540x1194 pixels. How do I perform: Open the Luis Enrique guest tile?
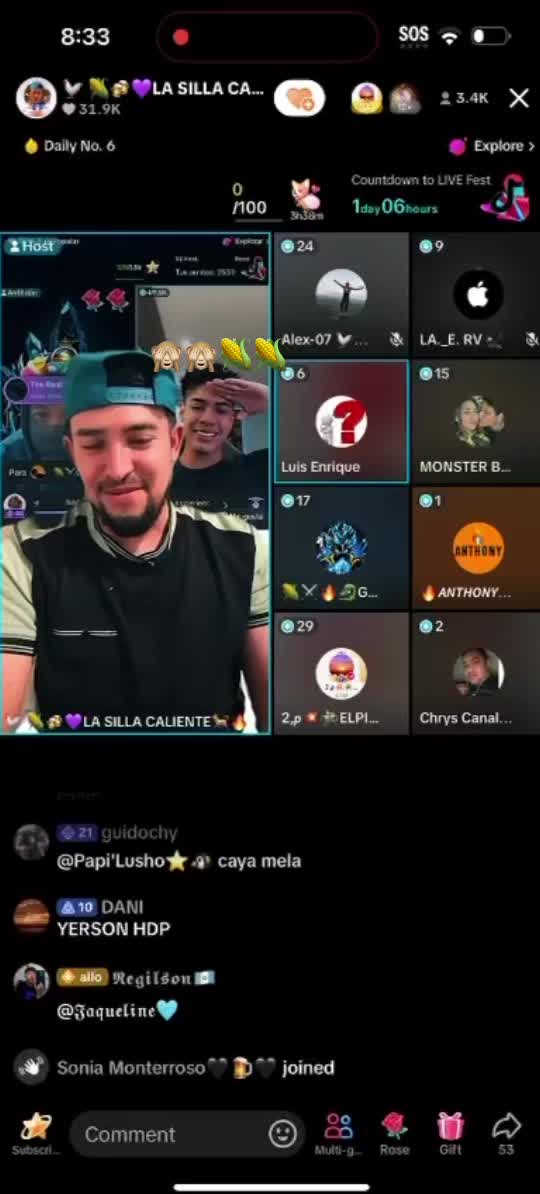coord(341,422)
